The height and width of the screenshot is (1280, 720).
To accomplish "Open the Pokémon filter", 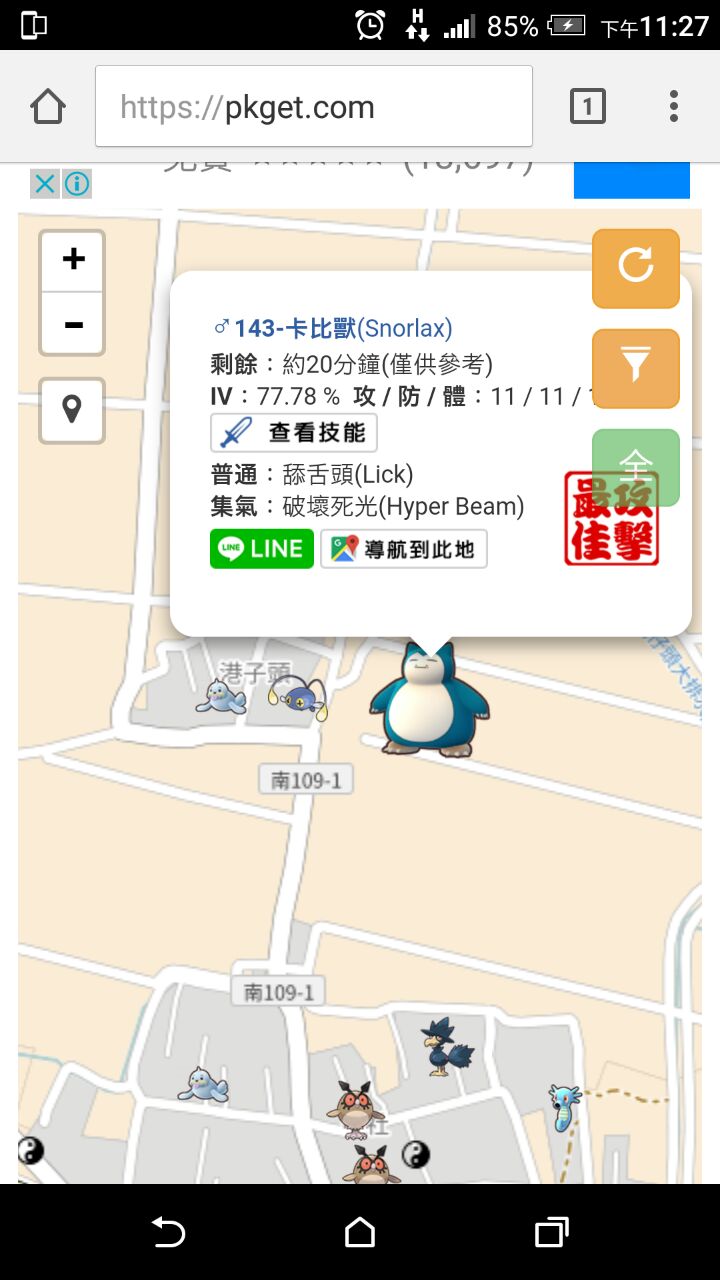I will point(636,367).
